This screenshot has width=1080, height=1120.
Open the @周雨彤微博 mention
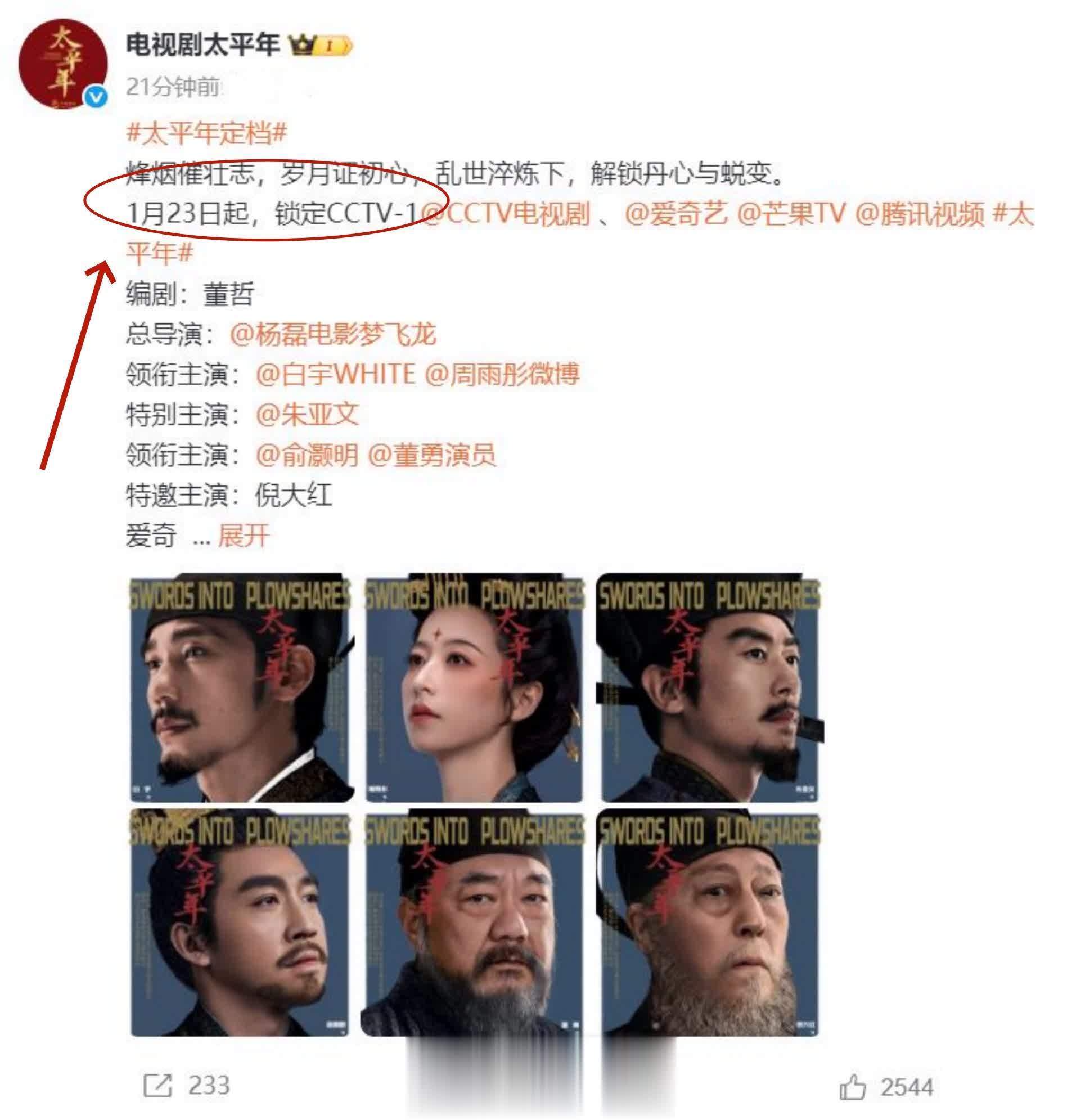(502, 374)
